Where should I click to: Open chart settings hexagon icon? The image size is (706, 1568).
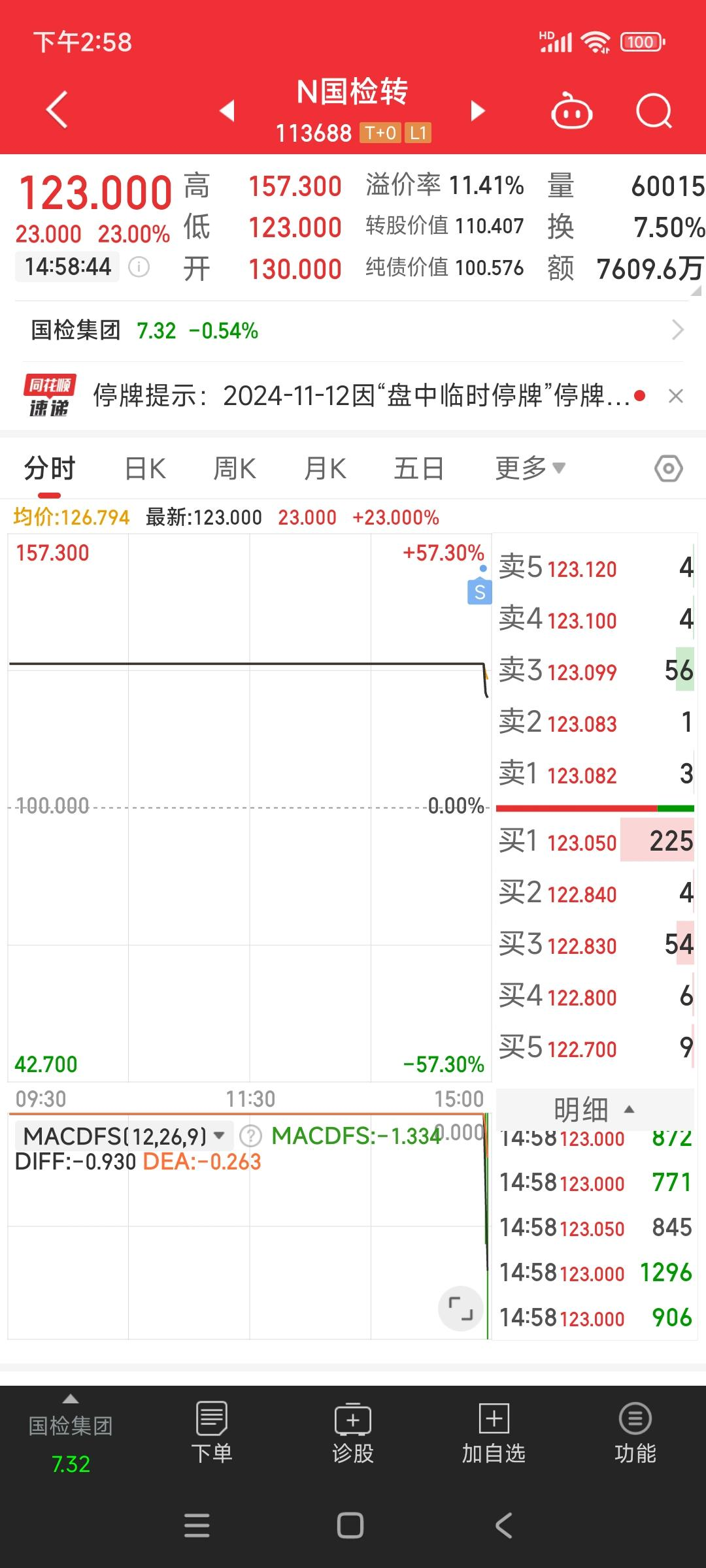(x=668, y=468)
